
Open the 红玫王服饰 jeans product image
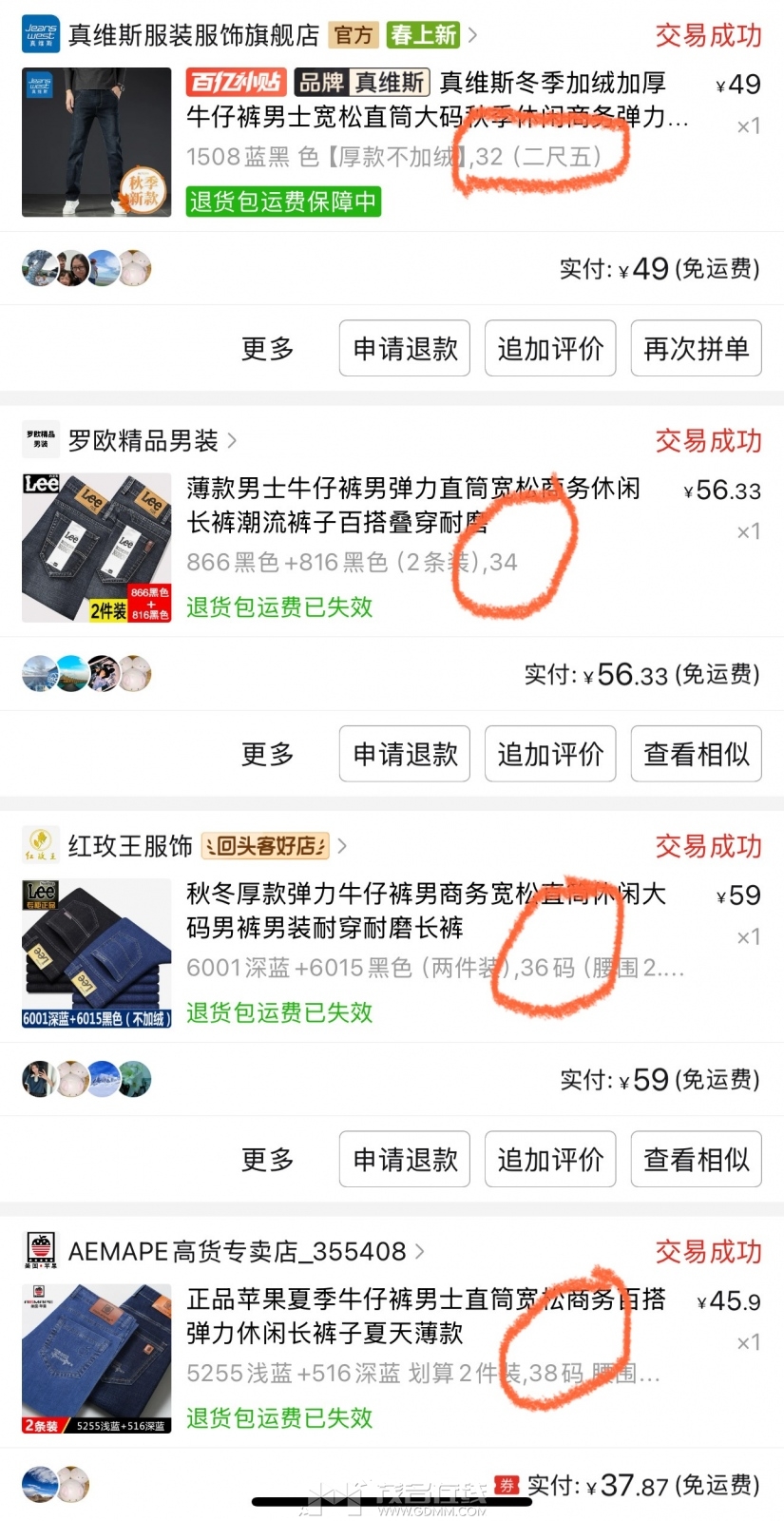(96, 953)
